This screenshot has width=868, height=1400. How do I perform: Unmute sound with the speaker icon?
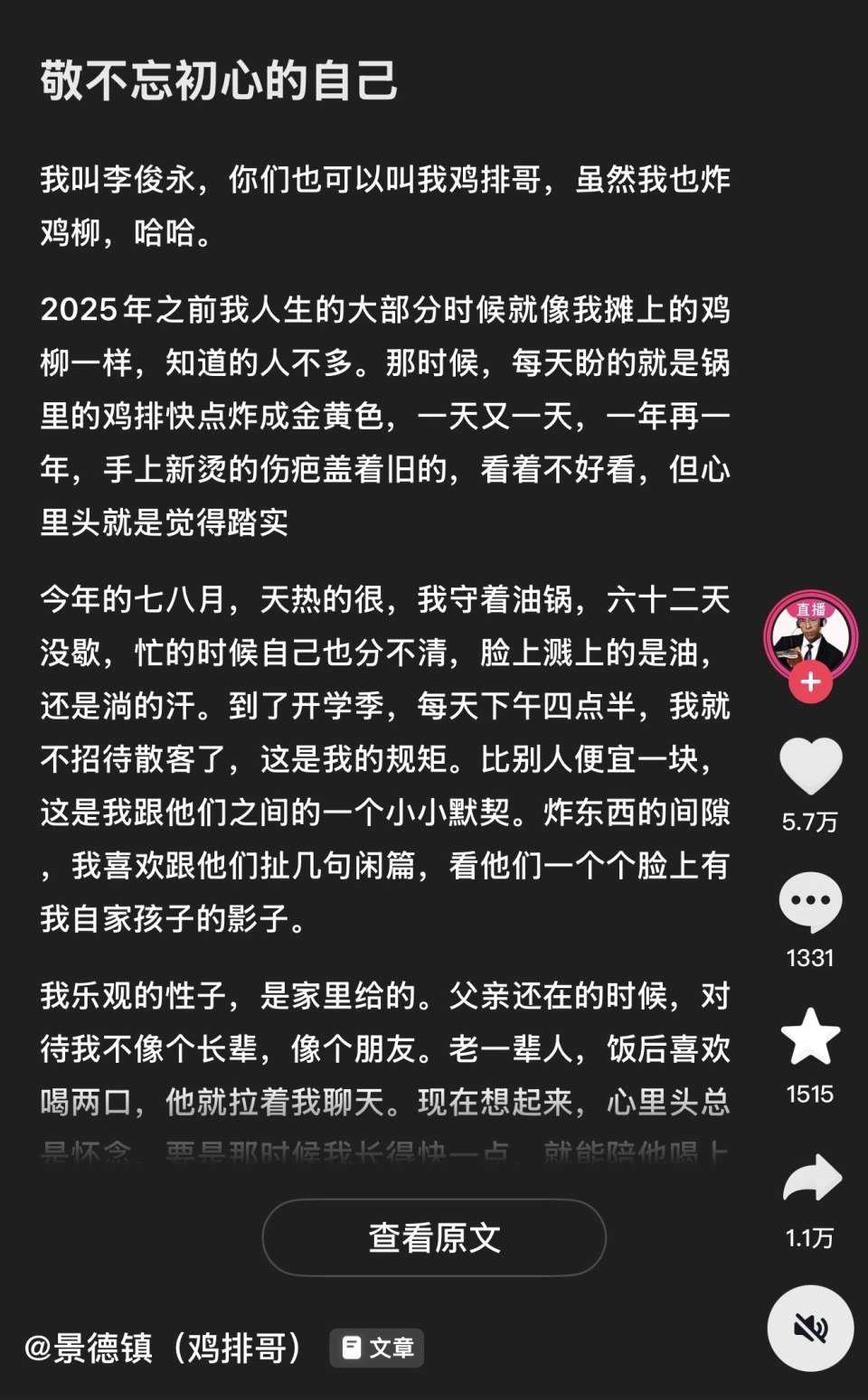pos(810,1329)
